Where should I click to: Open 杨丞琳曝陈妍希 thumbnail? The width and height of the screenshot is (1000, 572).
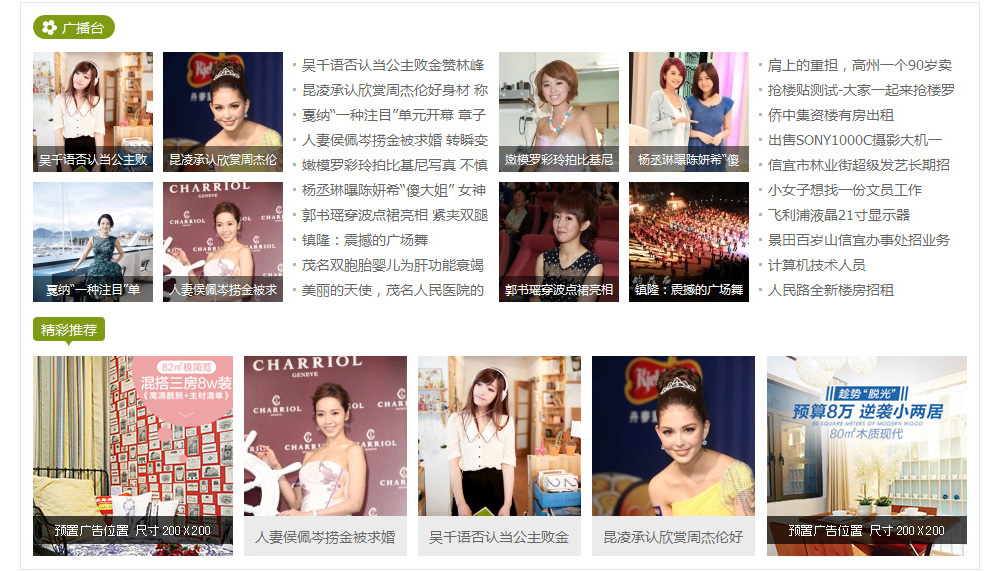pyautogui.click(x=688, y=111)
